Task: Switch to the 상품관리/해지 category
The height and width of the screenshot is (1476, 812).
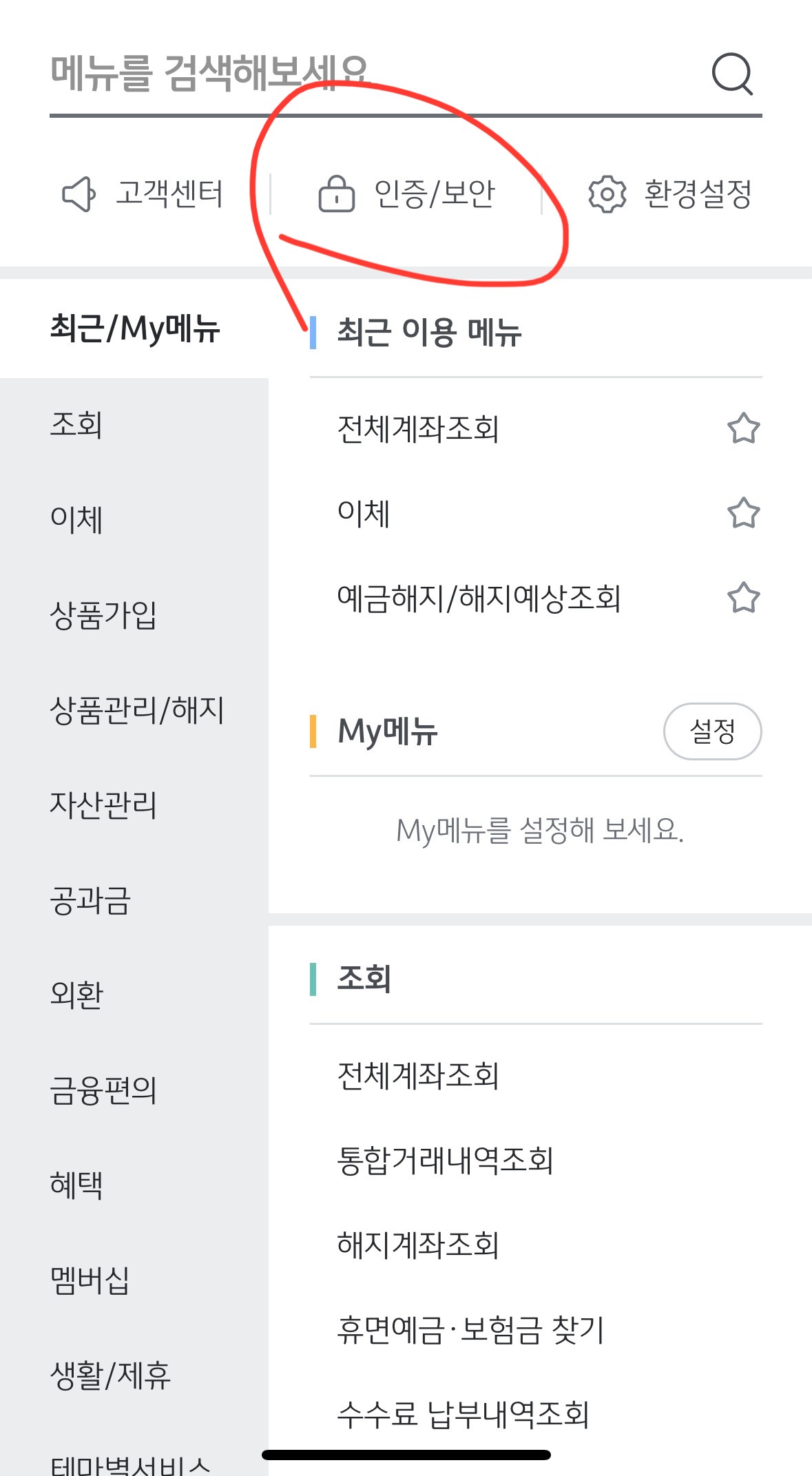Action: 137,710
